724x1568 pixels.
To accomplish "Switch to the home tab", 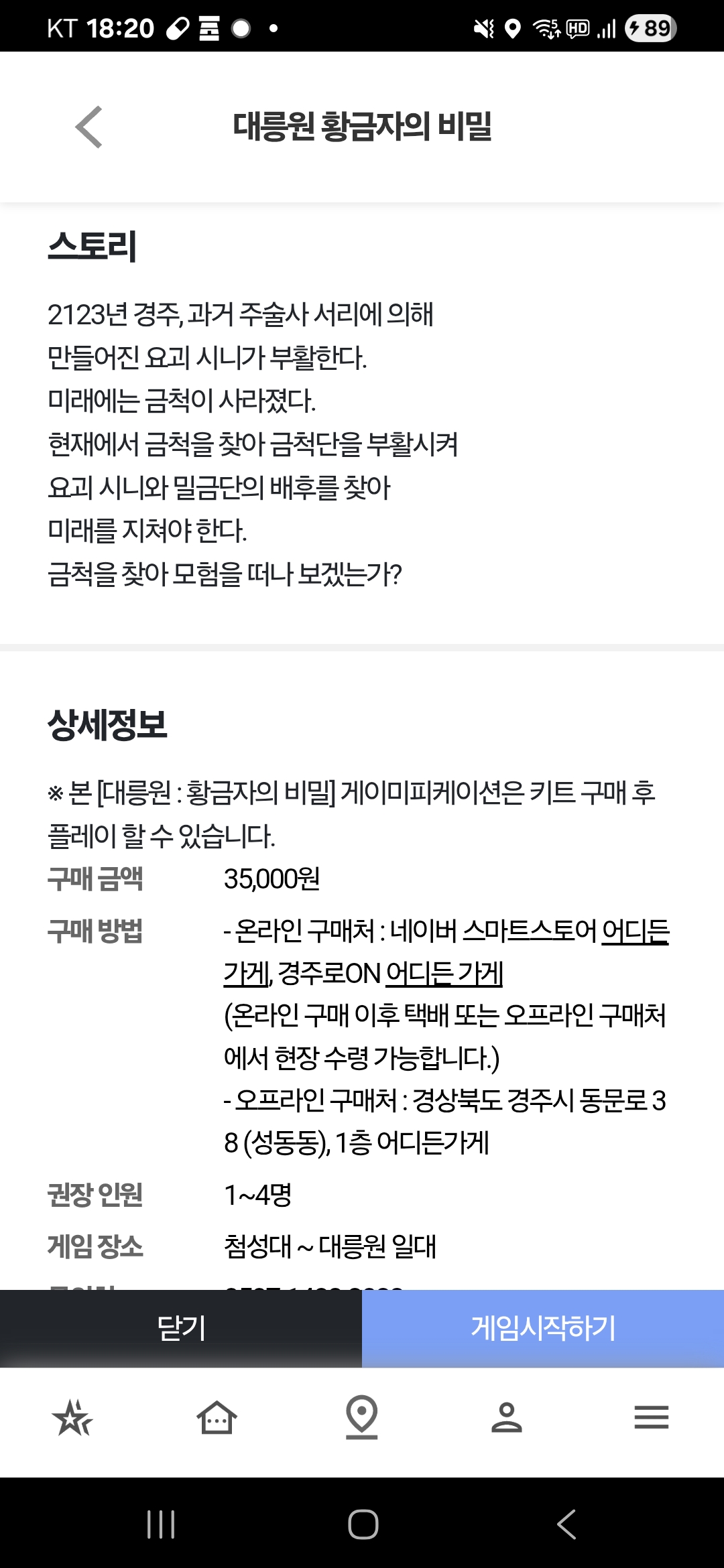I will tap(217, 1417).
